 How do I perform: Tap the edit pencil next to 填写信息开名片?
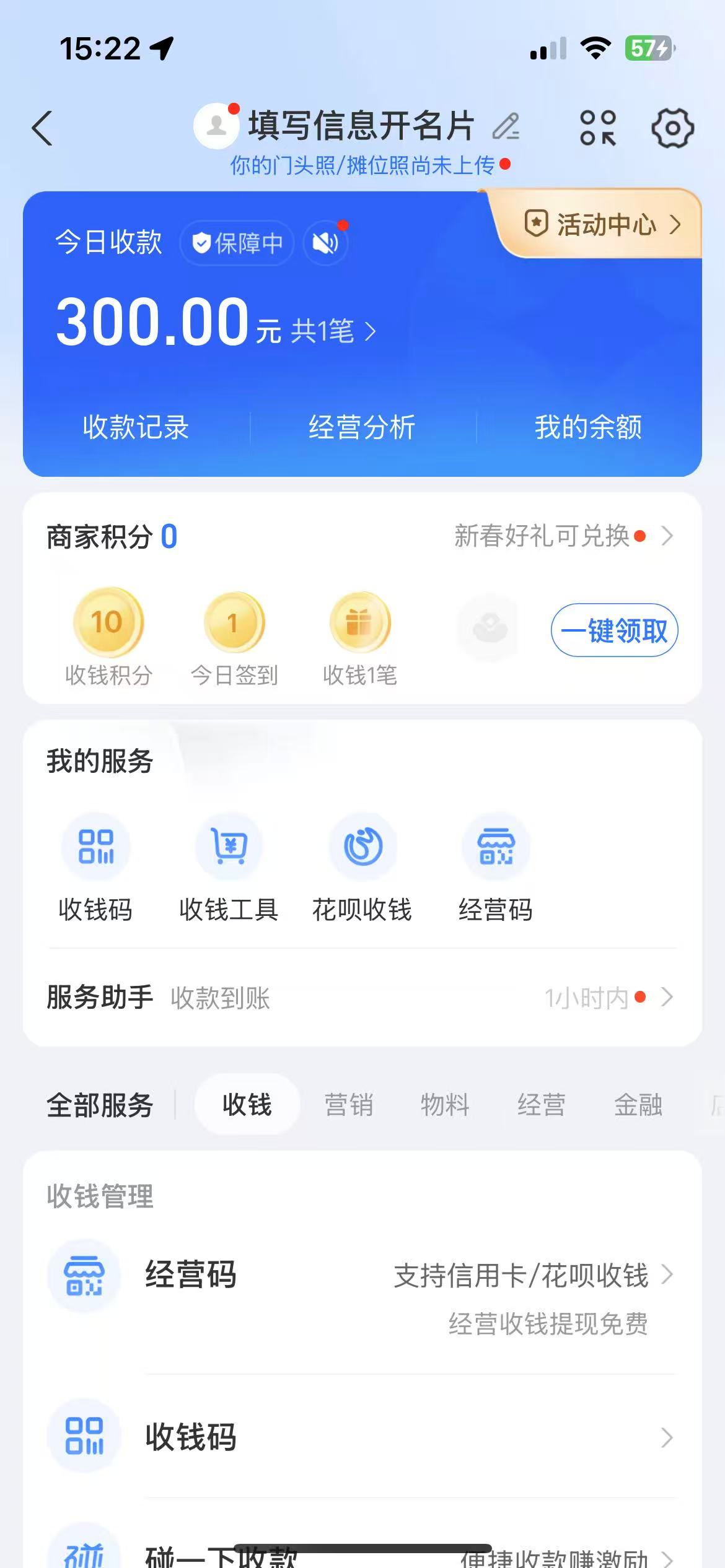click(x=505, y=127)
